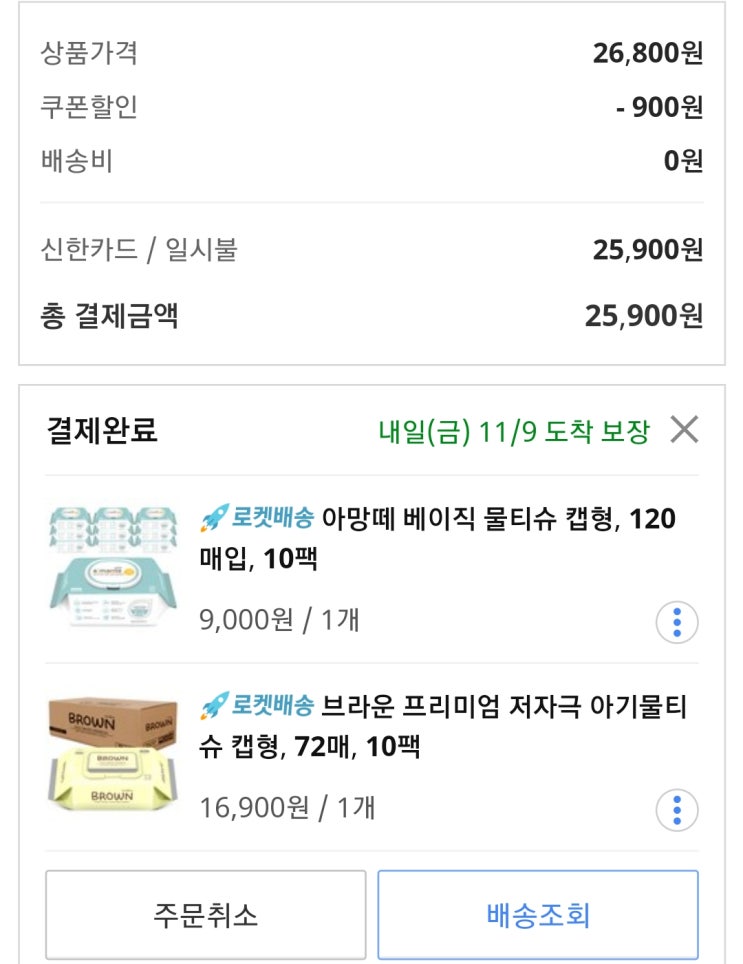Open more options for 아망떼 베이직 물티슈

tap(677, 622)
